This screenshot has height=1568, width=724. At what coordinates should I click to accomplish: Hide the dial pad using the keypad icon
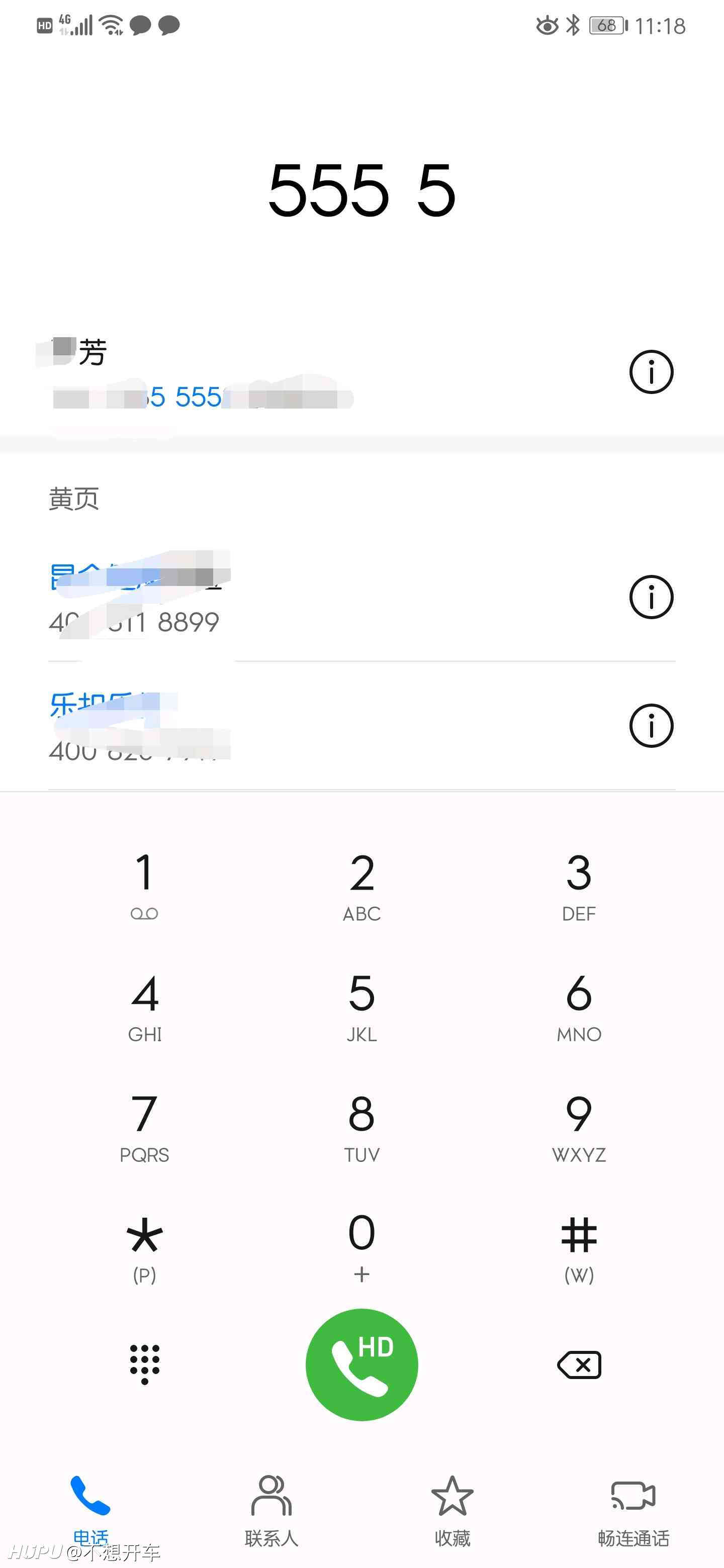point(145,1364)
